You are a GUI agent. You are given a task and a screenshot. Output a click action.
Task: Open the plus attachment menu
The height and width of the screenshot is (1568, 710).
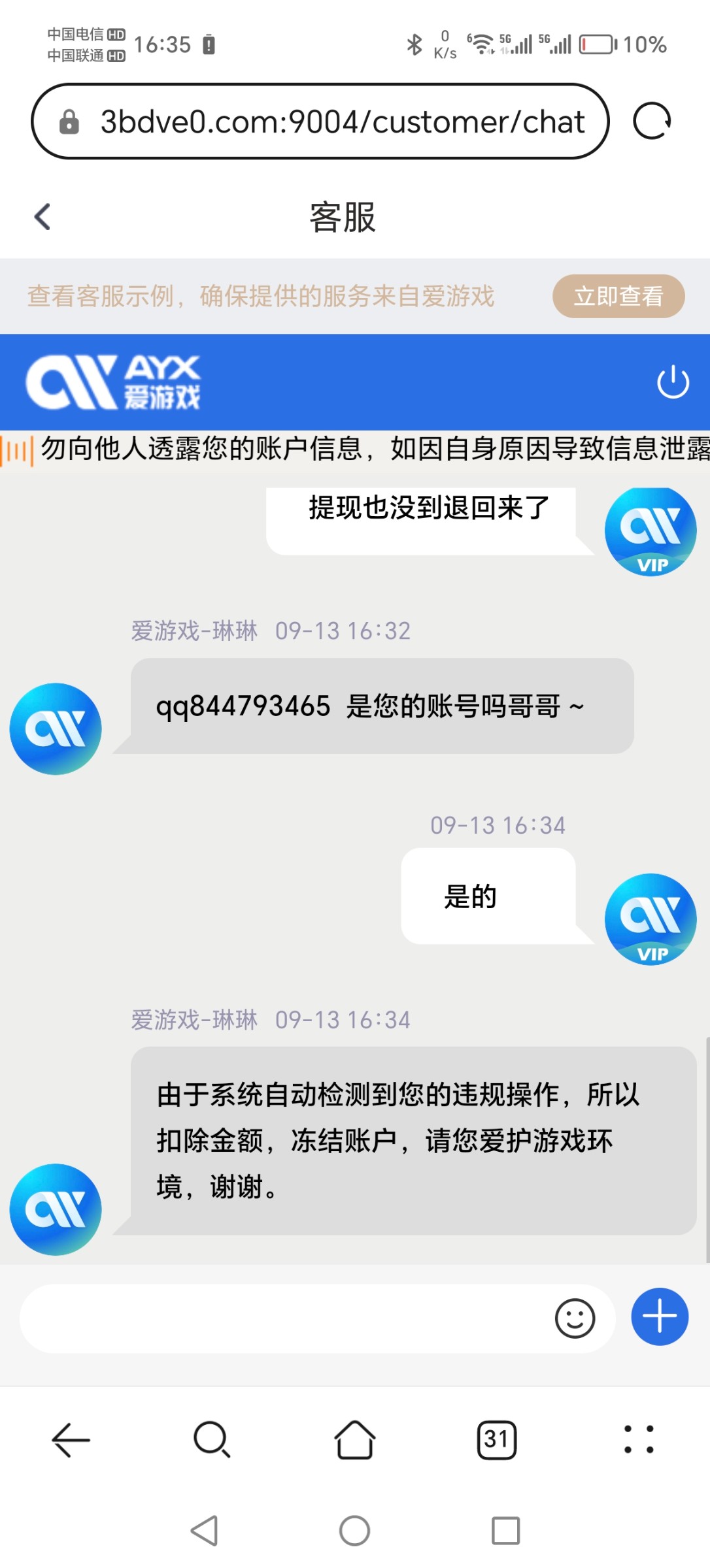point(659,1316)
